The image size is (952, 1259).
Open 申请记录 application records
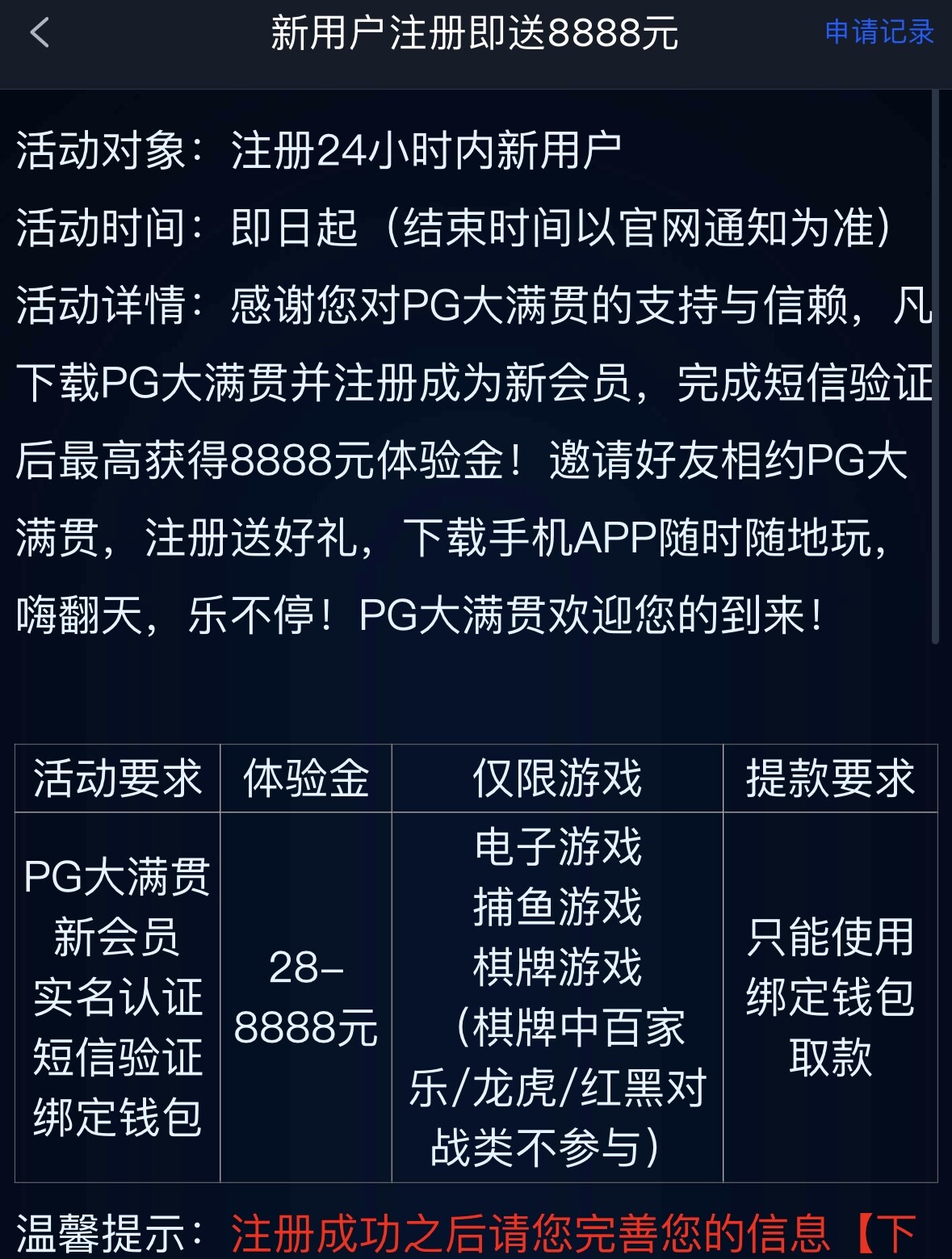click(x=879, y=32)
